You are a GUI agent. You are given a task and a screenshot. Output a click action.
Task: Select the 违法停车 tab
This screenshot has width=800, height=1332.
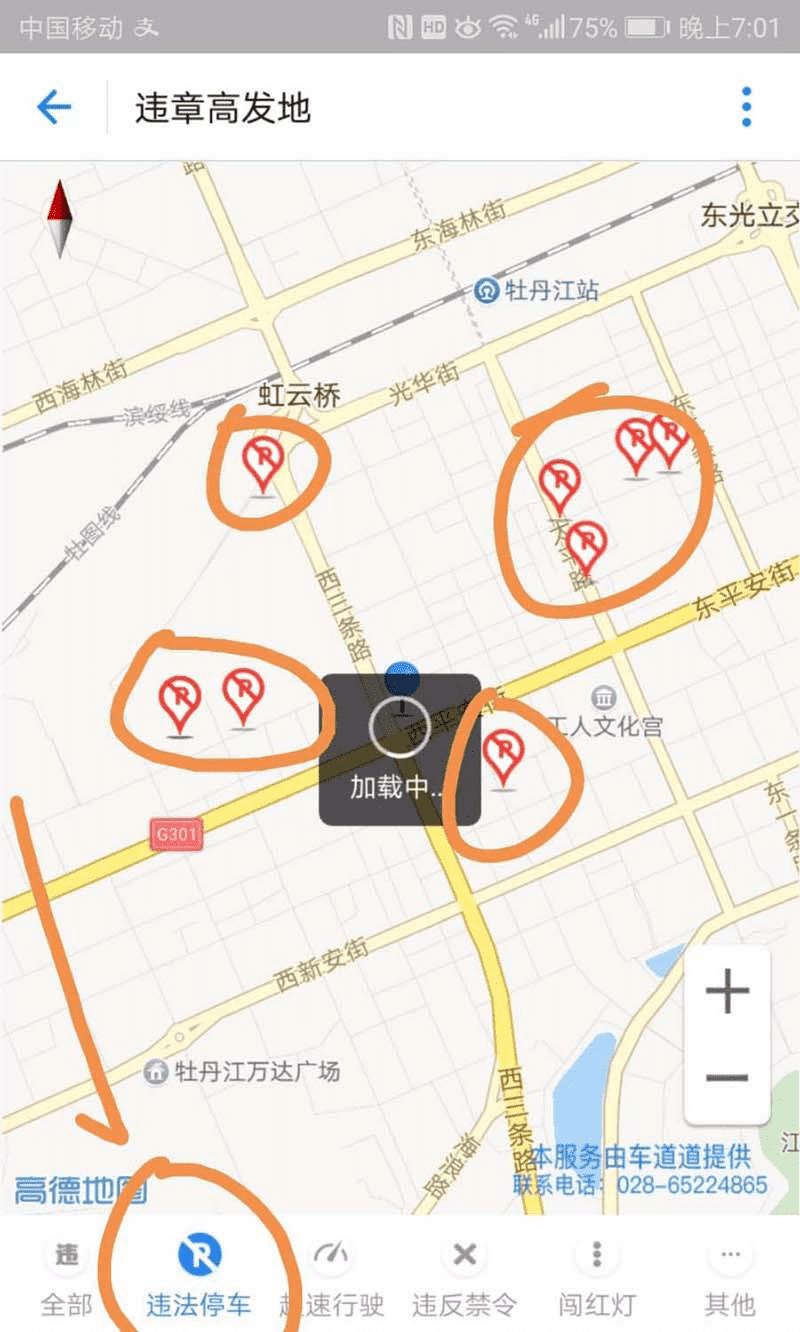click(x=199, y=1277)
